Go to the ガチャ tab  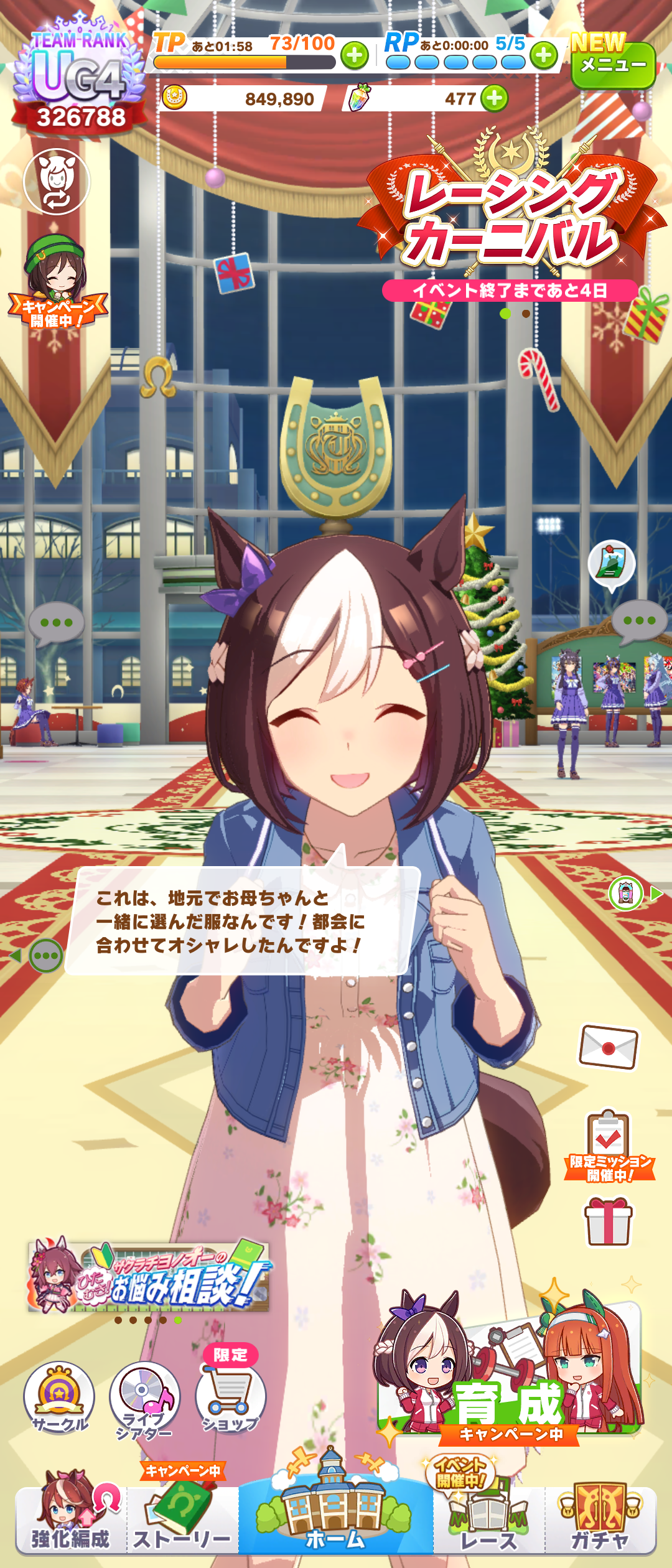pyautogui.click(x=600, y=1518)
